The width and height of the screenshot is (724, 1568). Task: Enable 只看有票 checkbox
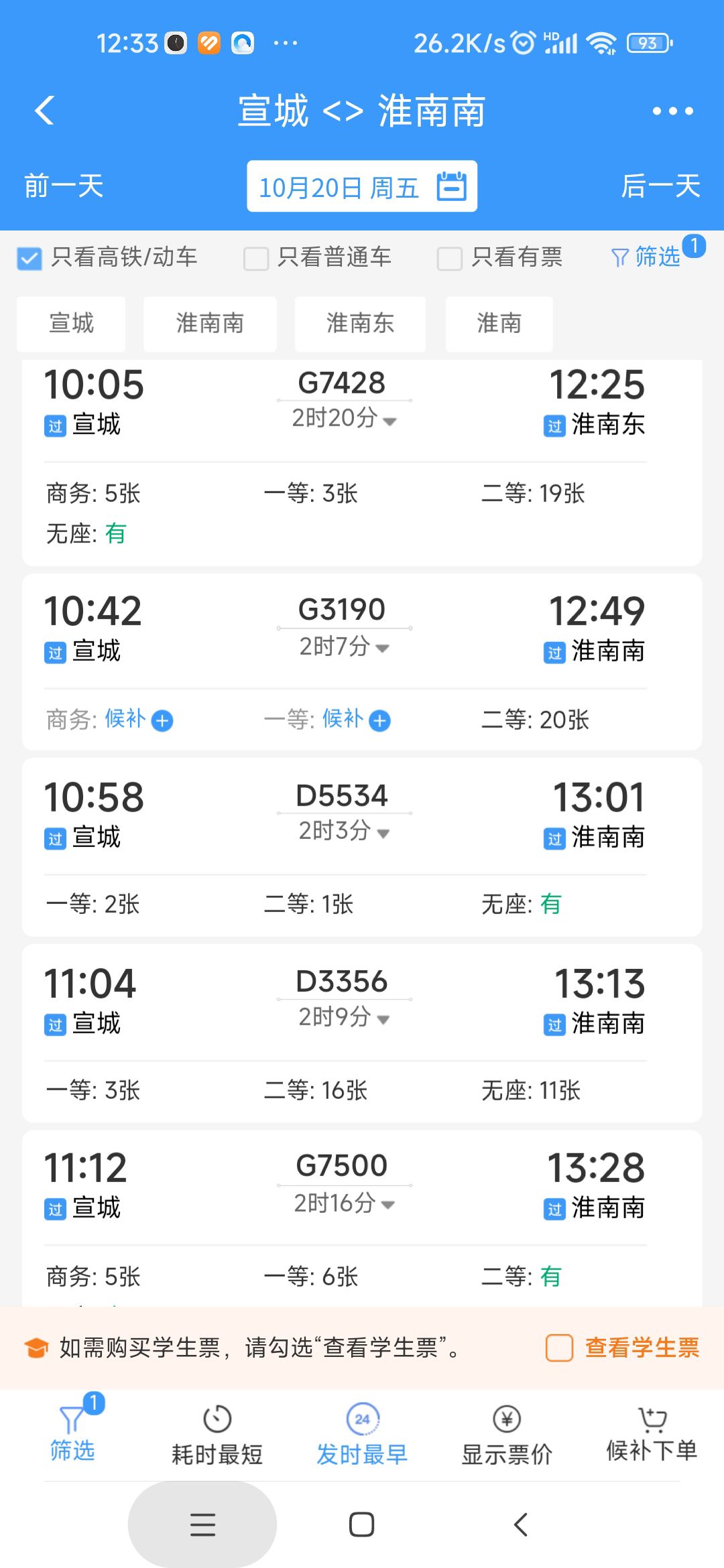pos(449,258)
